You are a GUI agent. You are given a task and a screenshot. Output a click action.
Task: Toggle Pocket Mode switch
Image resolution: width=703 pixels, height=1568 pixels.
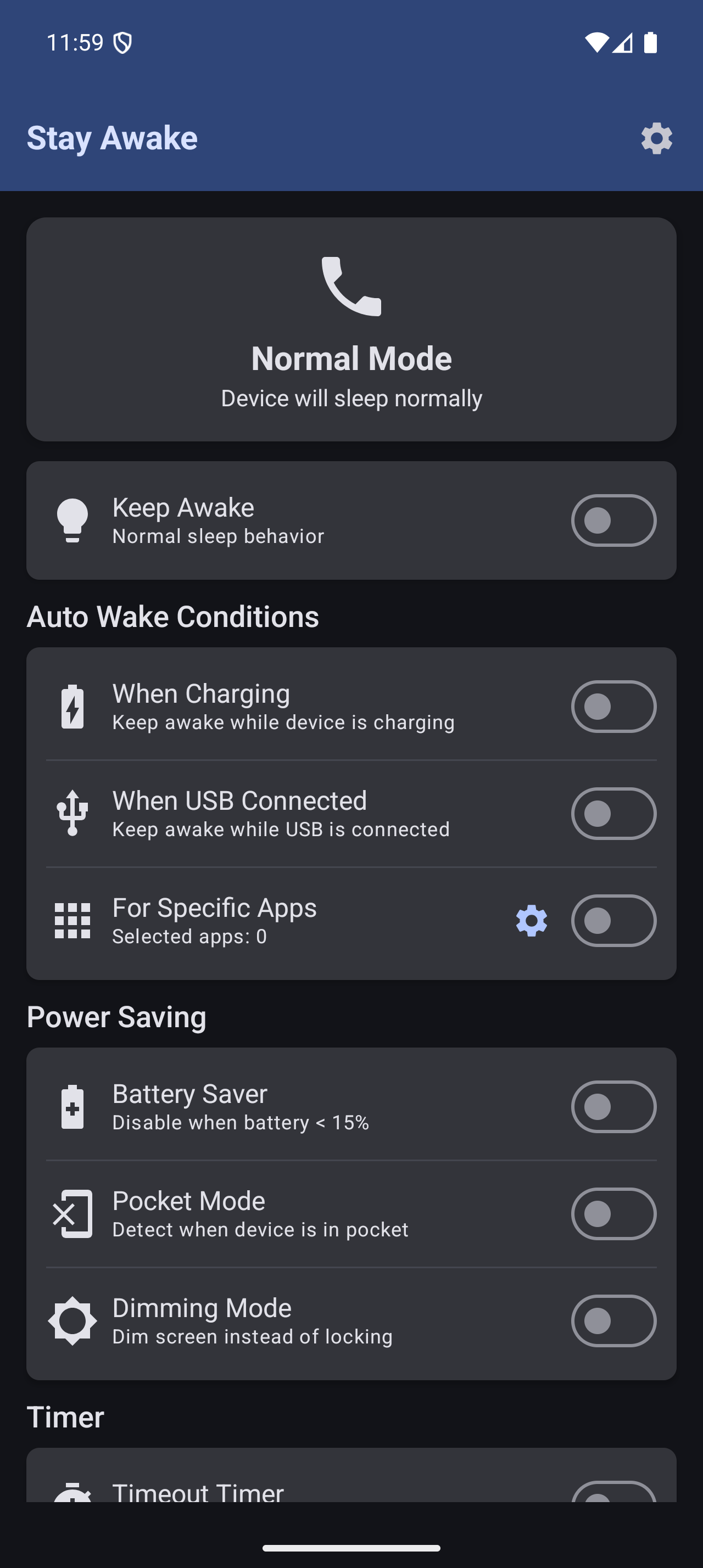point(613,1213)
